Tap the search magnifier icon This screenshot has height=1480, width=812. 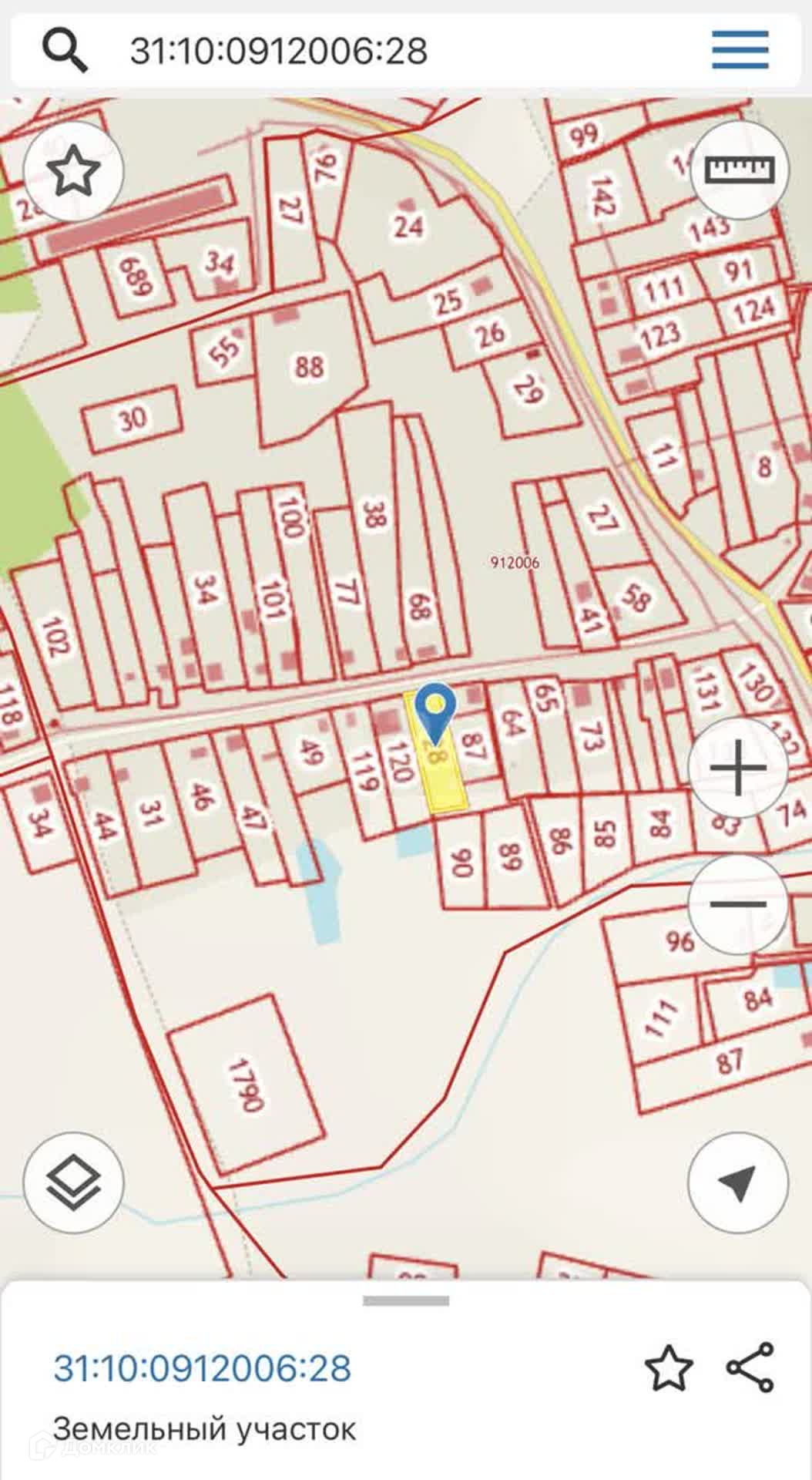[64, 49]
